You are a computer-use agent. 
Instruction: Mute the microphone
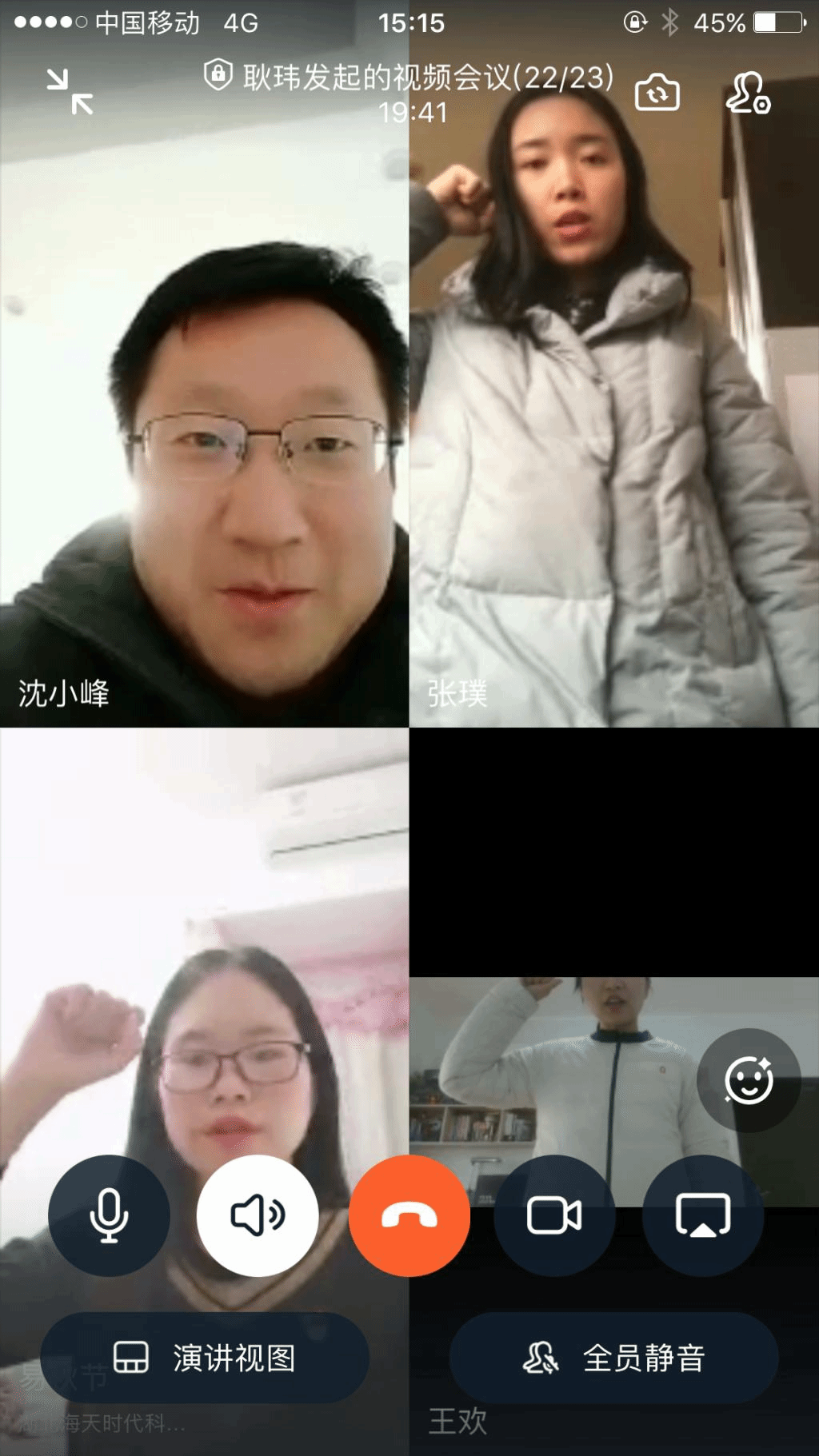click(109, 1215)
